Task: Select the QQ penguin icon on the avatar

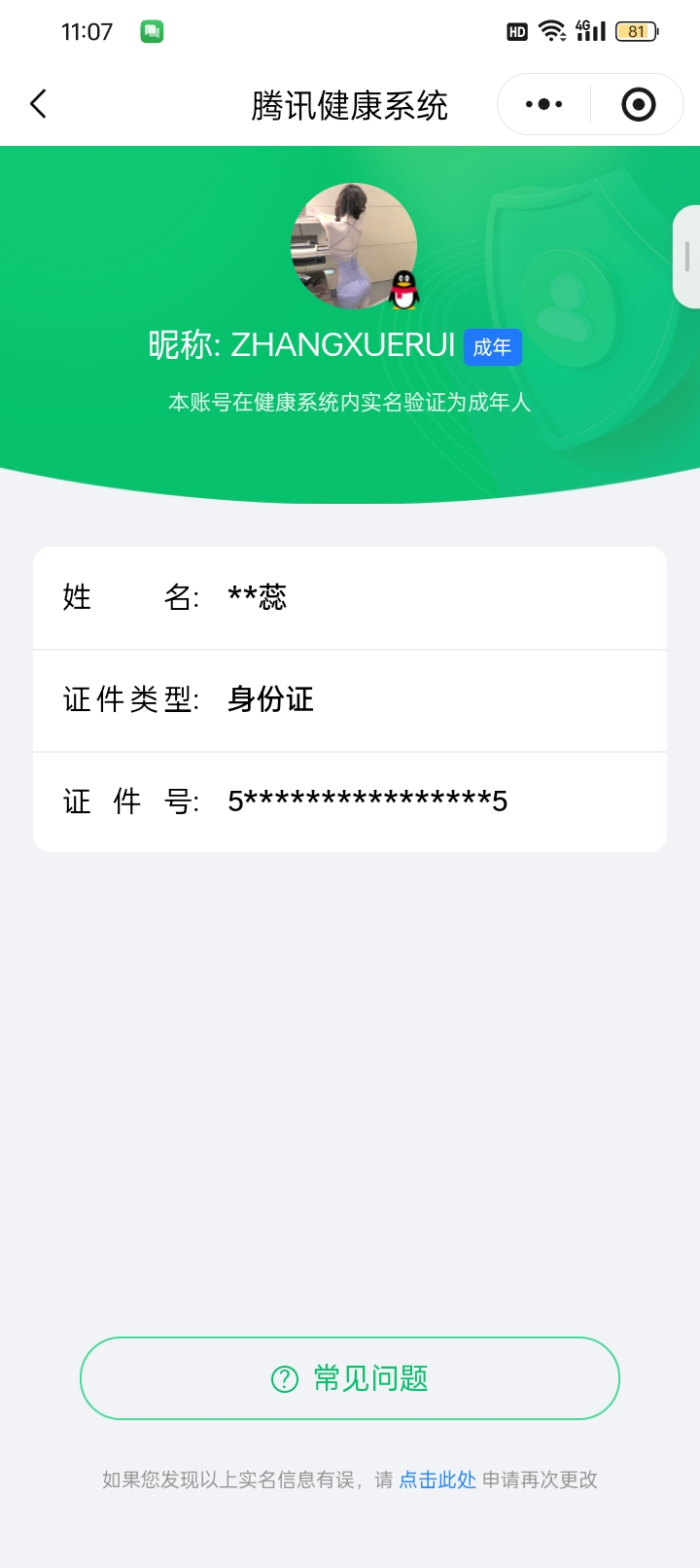Action: (404, 287)
